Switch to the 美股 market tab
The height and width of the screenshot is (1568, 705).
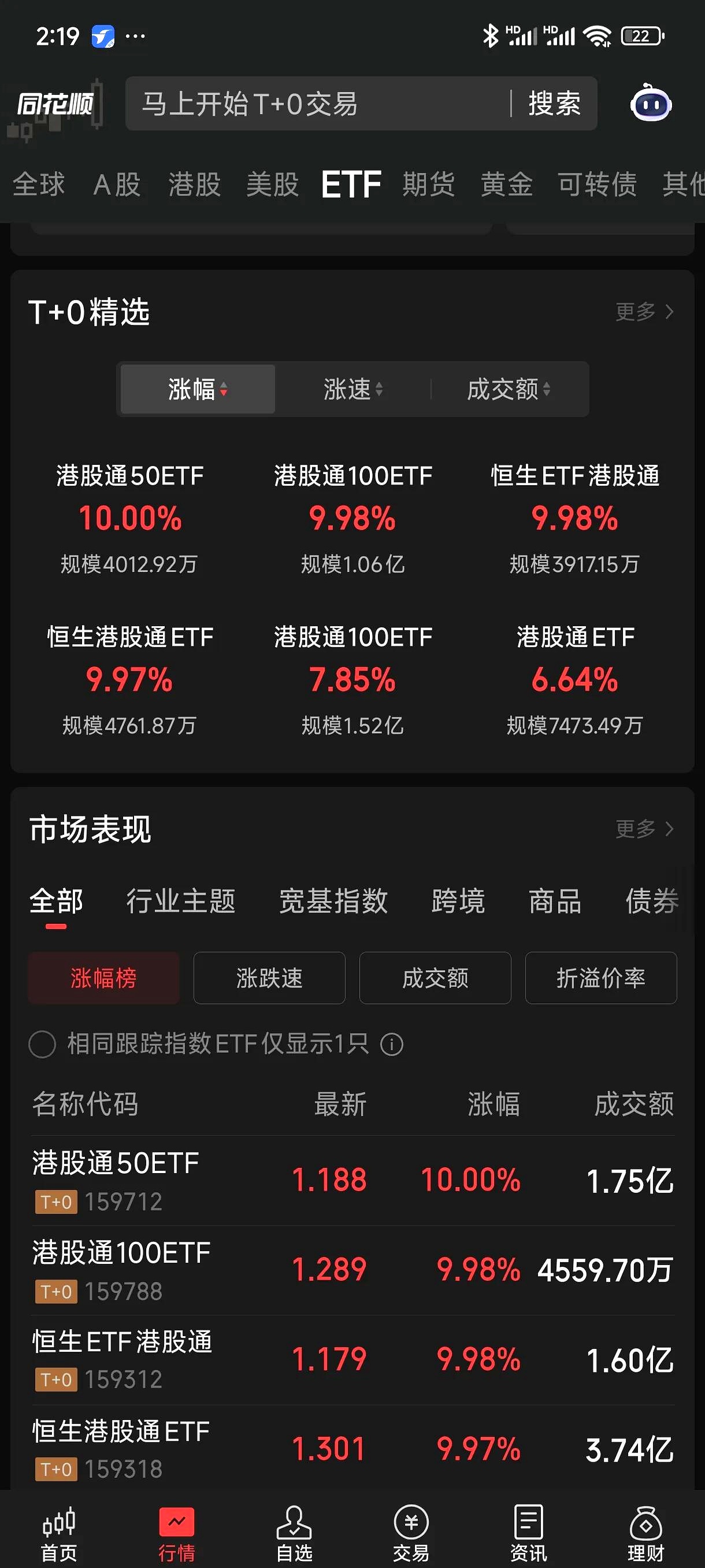pos(273,184)
